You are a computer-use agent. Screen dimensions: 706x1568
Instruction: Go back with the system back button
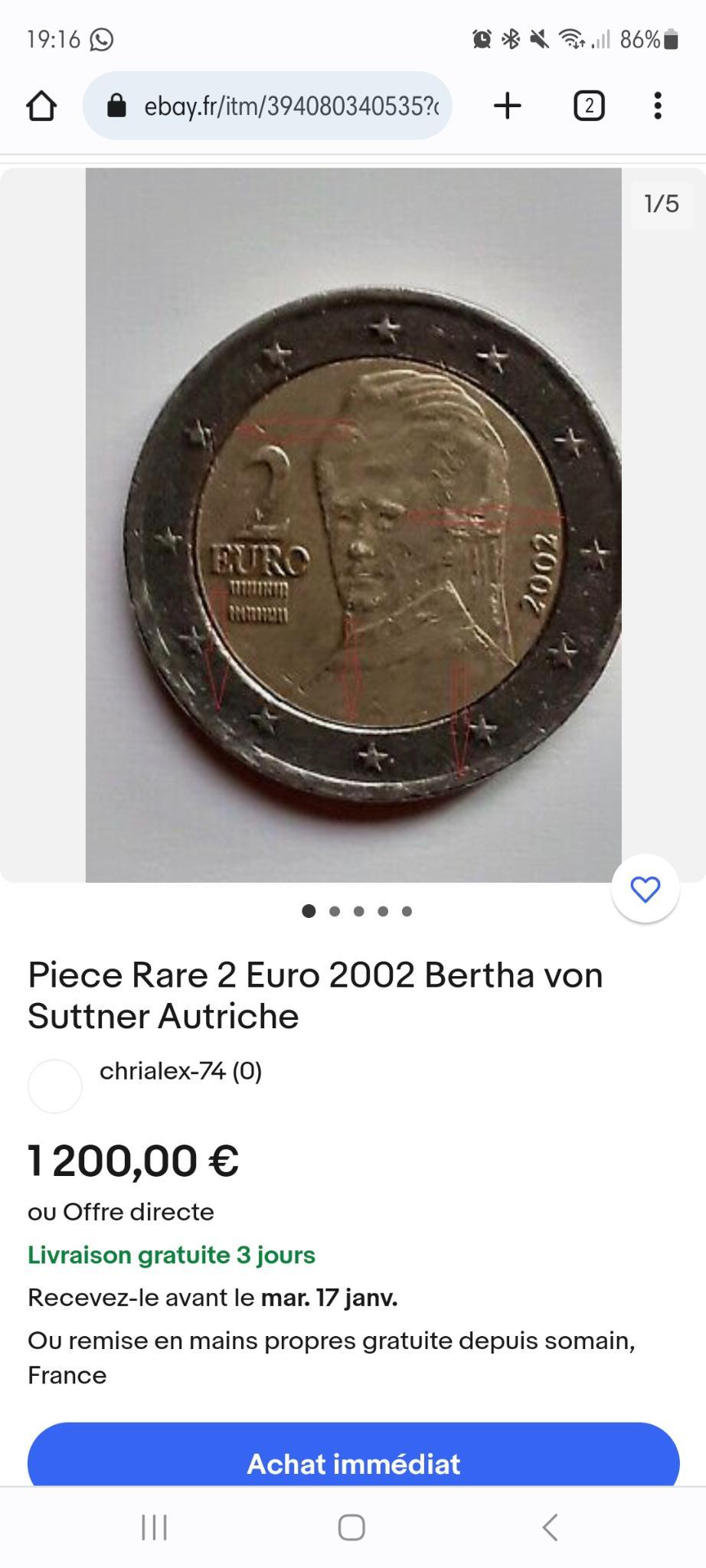click(550, 1527)
